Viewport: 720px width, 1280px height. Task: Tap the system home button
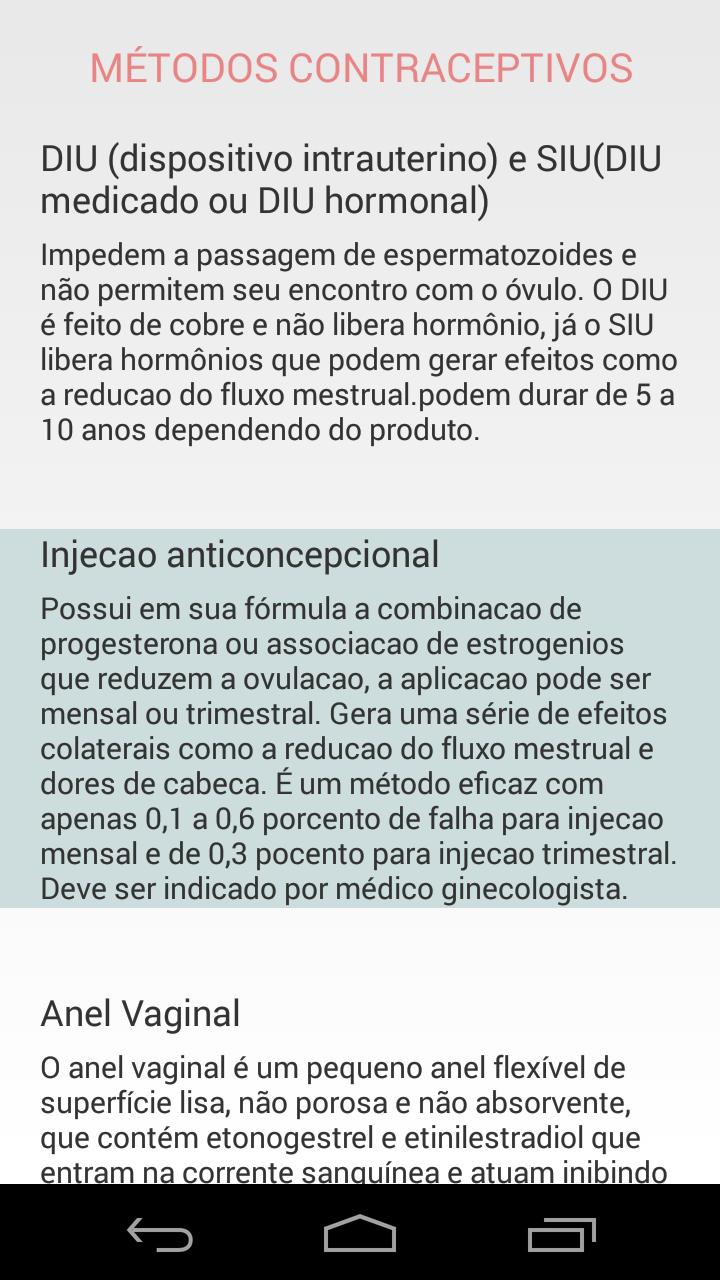(x=360, y=1234)
